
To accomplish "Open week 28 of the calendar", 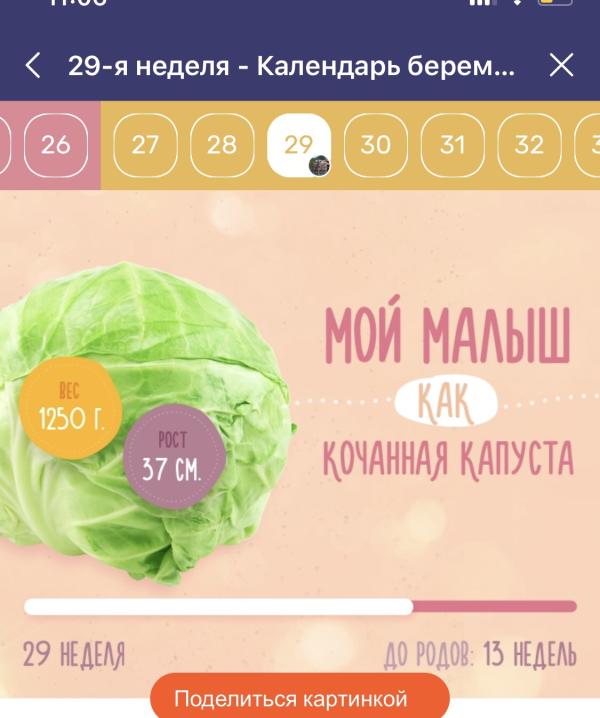I will click(222, 145).
